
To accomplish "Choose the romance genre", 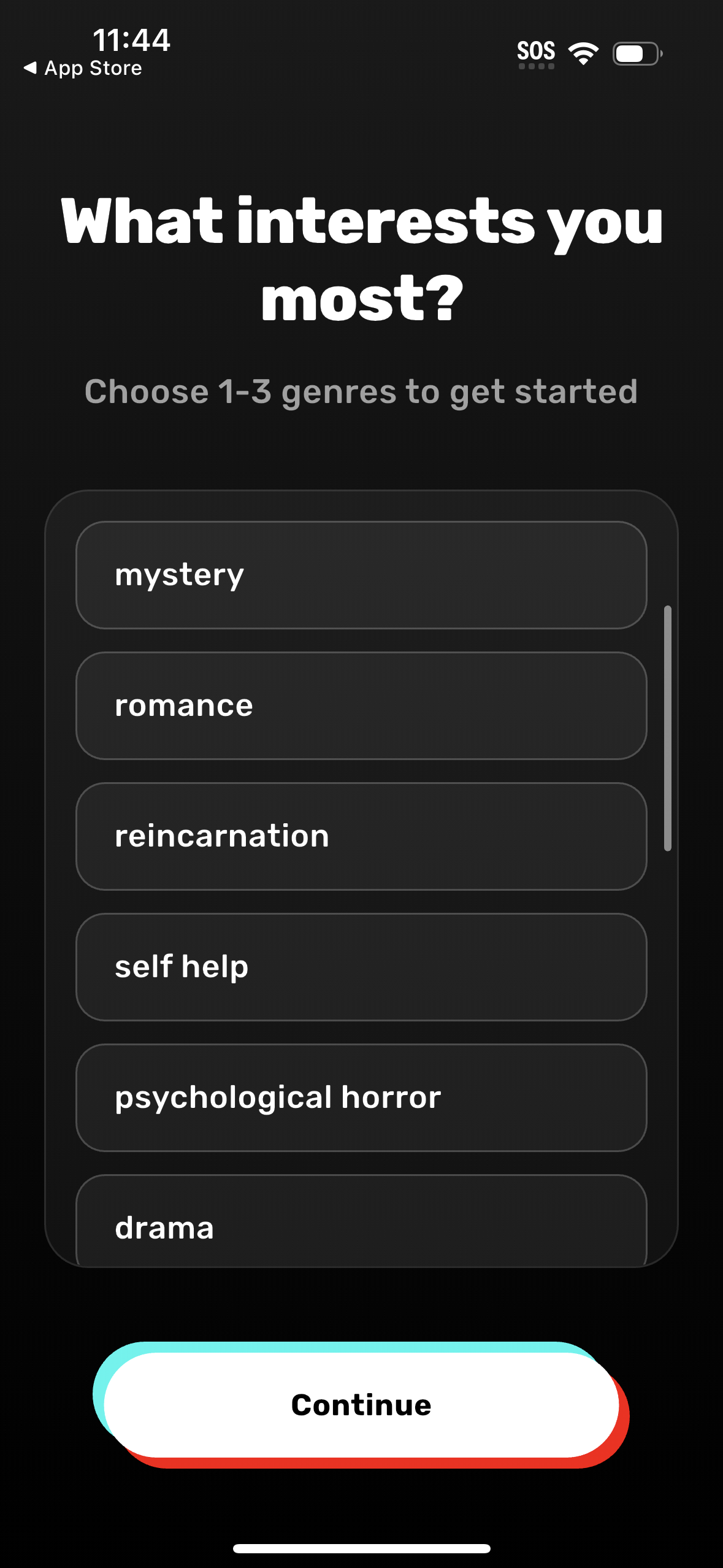I will [361, 705].
